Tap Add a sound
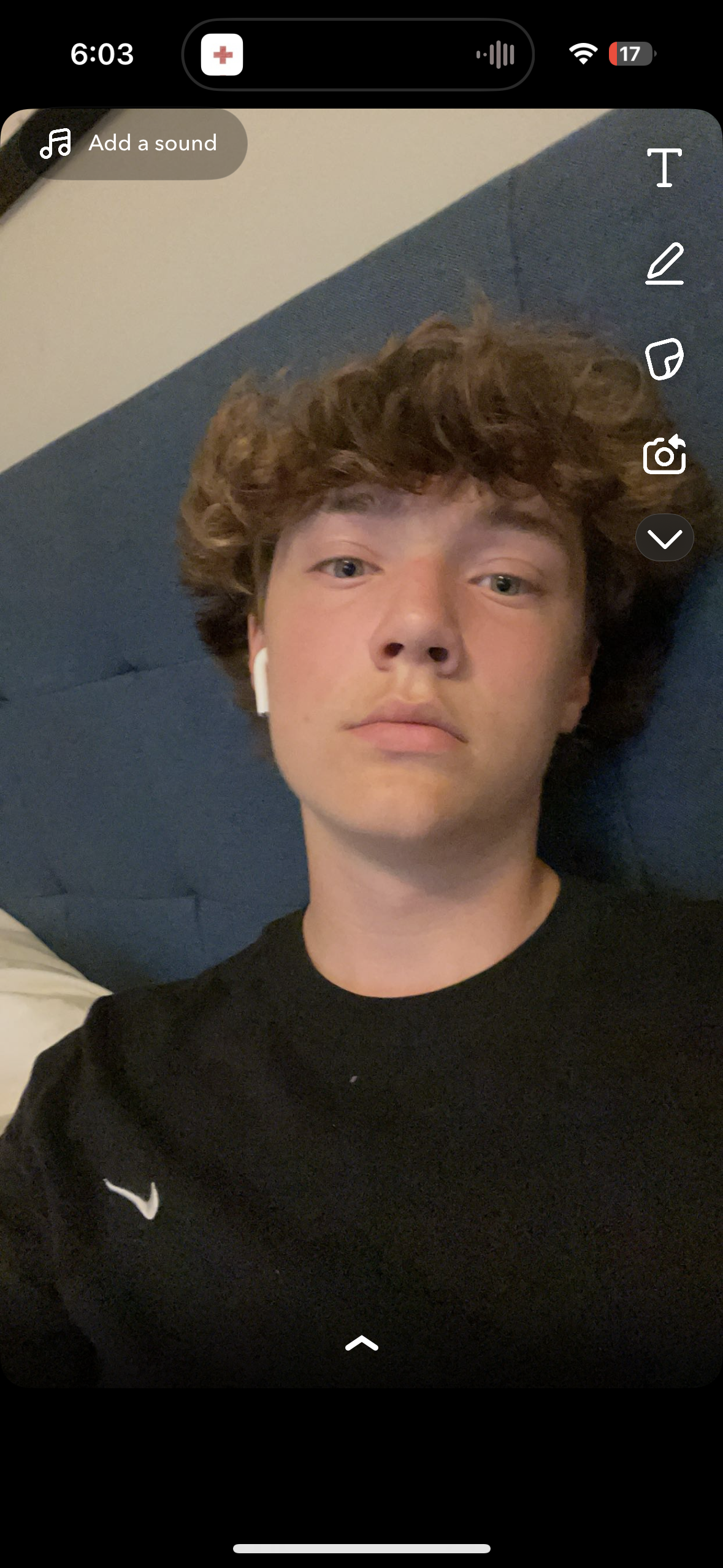723x1568 pixels. click(132, 144)
